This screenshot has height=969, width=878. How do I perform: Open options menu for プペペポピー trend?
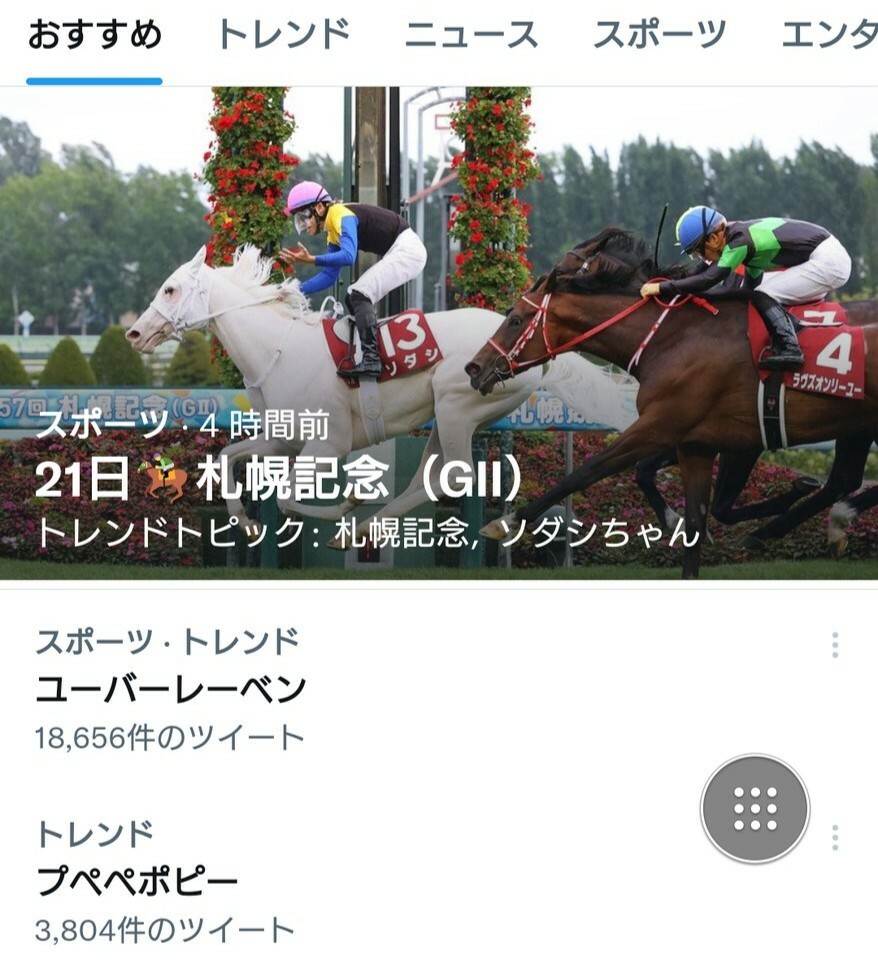835,838
